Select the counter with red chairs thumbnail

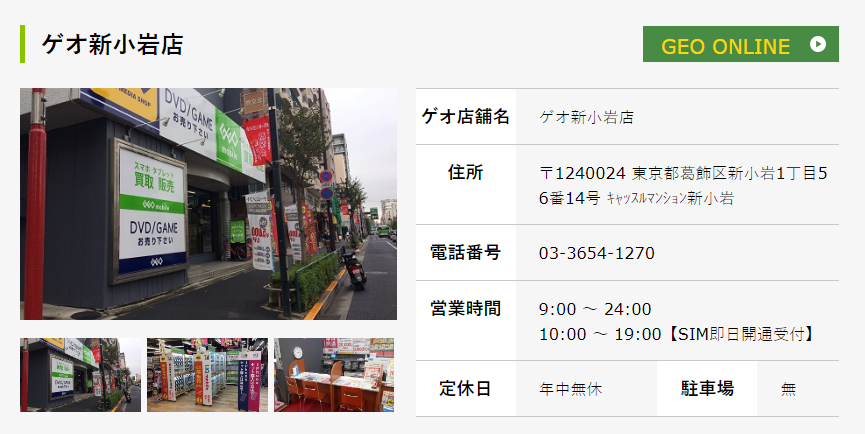tap(334, 375)
